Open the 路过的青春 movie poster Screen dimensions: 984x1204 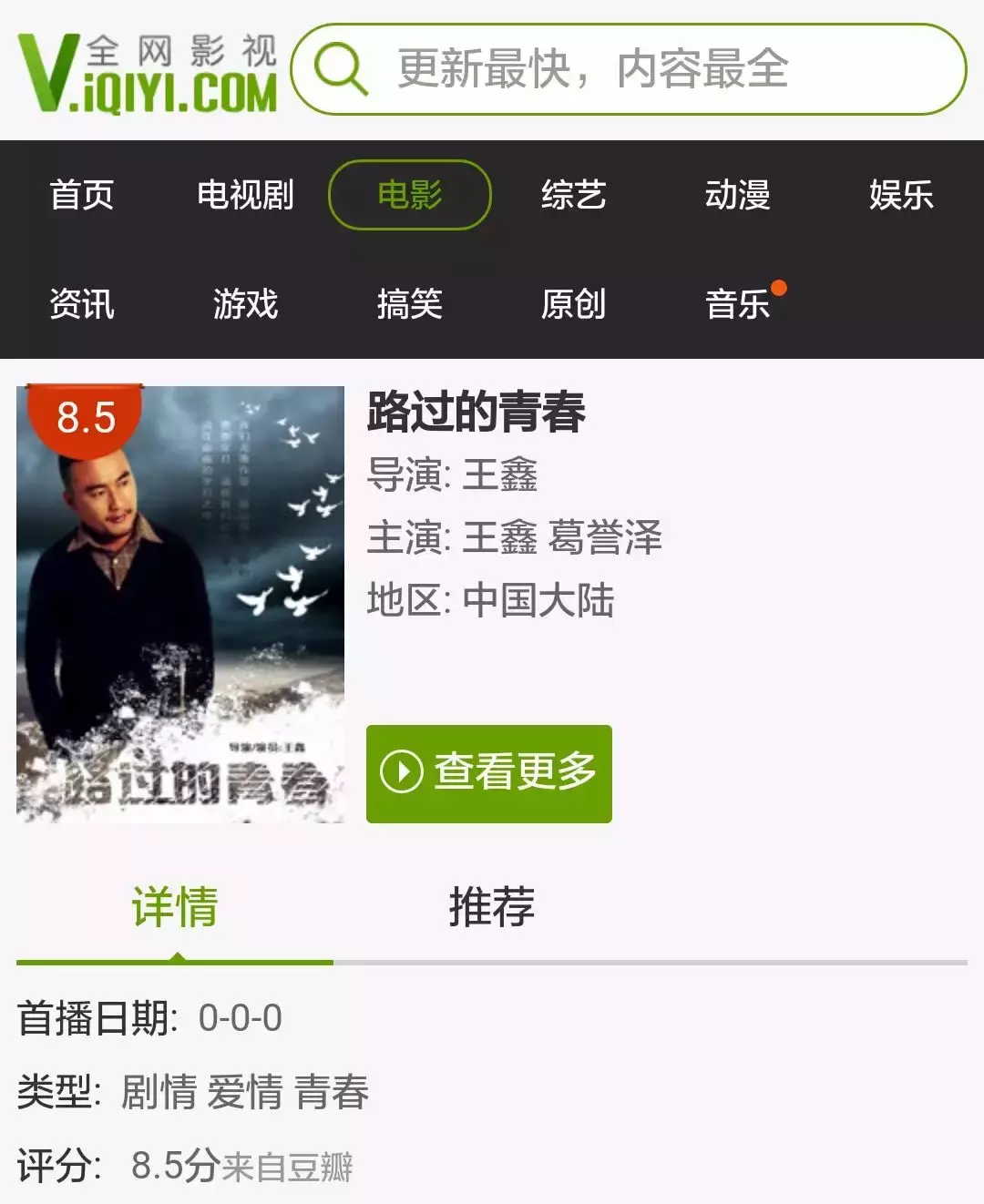click(180, 604)
